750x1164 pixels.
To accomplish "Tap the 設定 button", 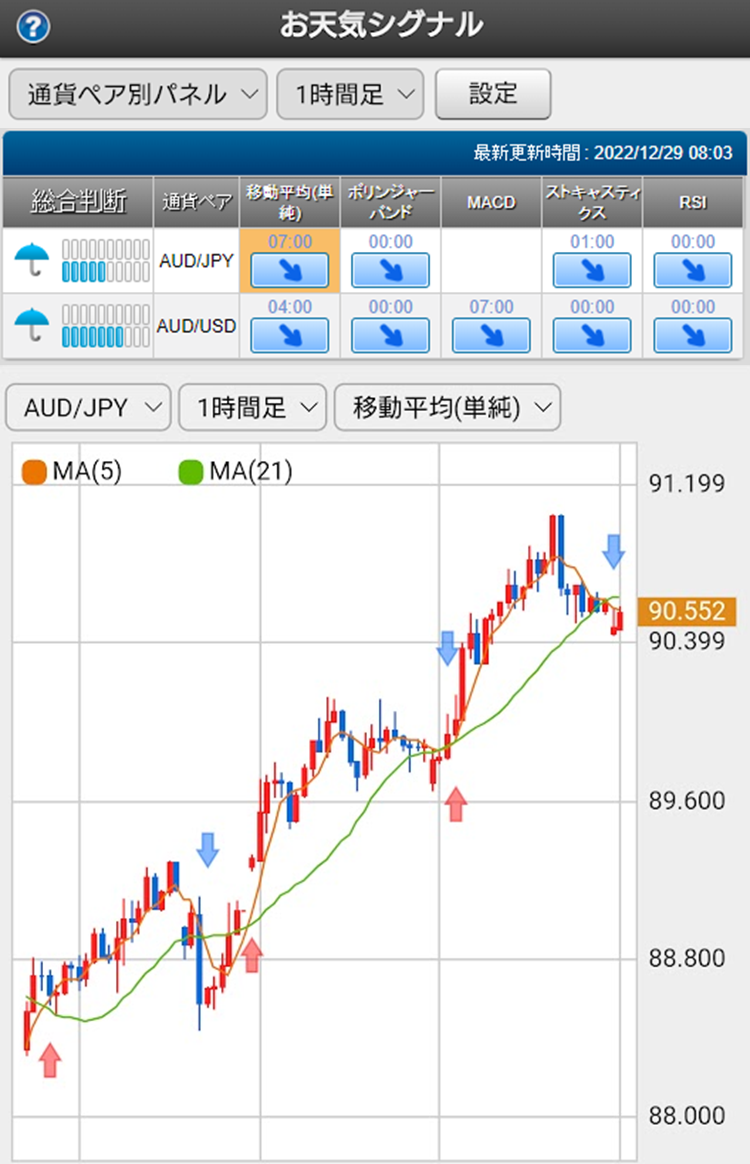I will click(493, 94).
